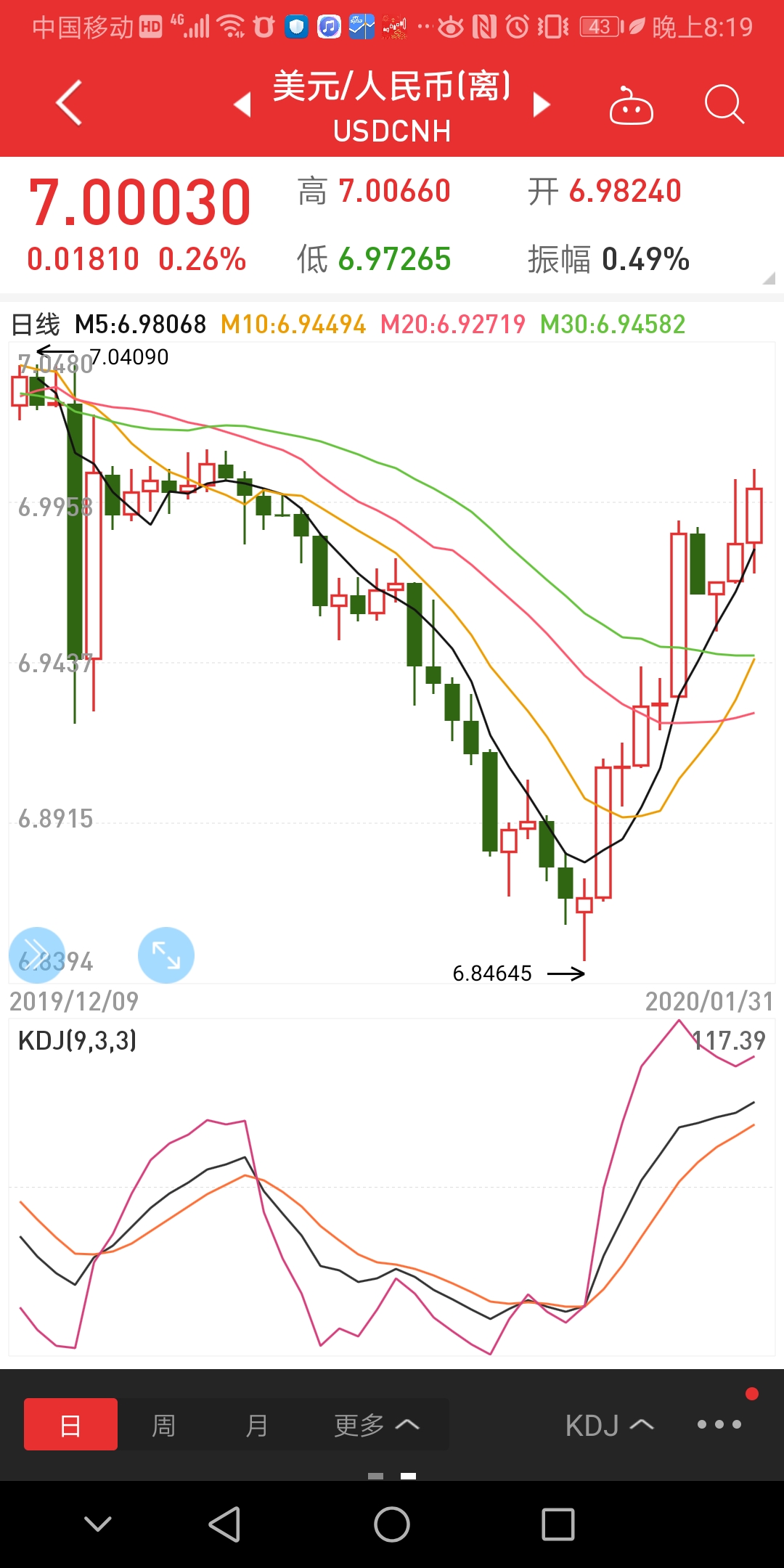The width and height of the screenshot is (784, 1568).
Task: Switch to the 周 weekly chart
Action: (163, 1425)
